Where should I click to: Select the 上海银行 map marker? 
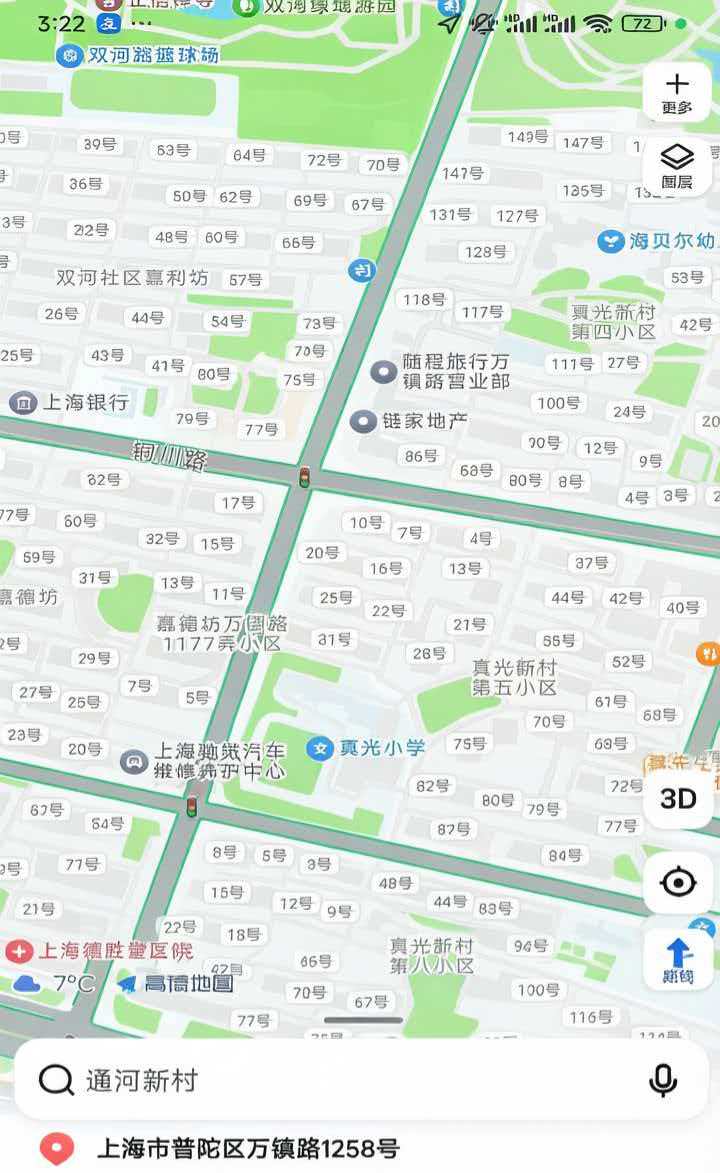click(22, 402)
